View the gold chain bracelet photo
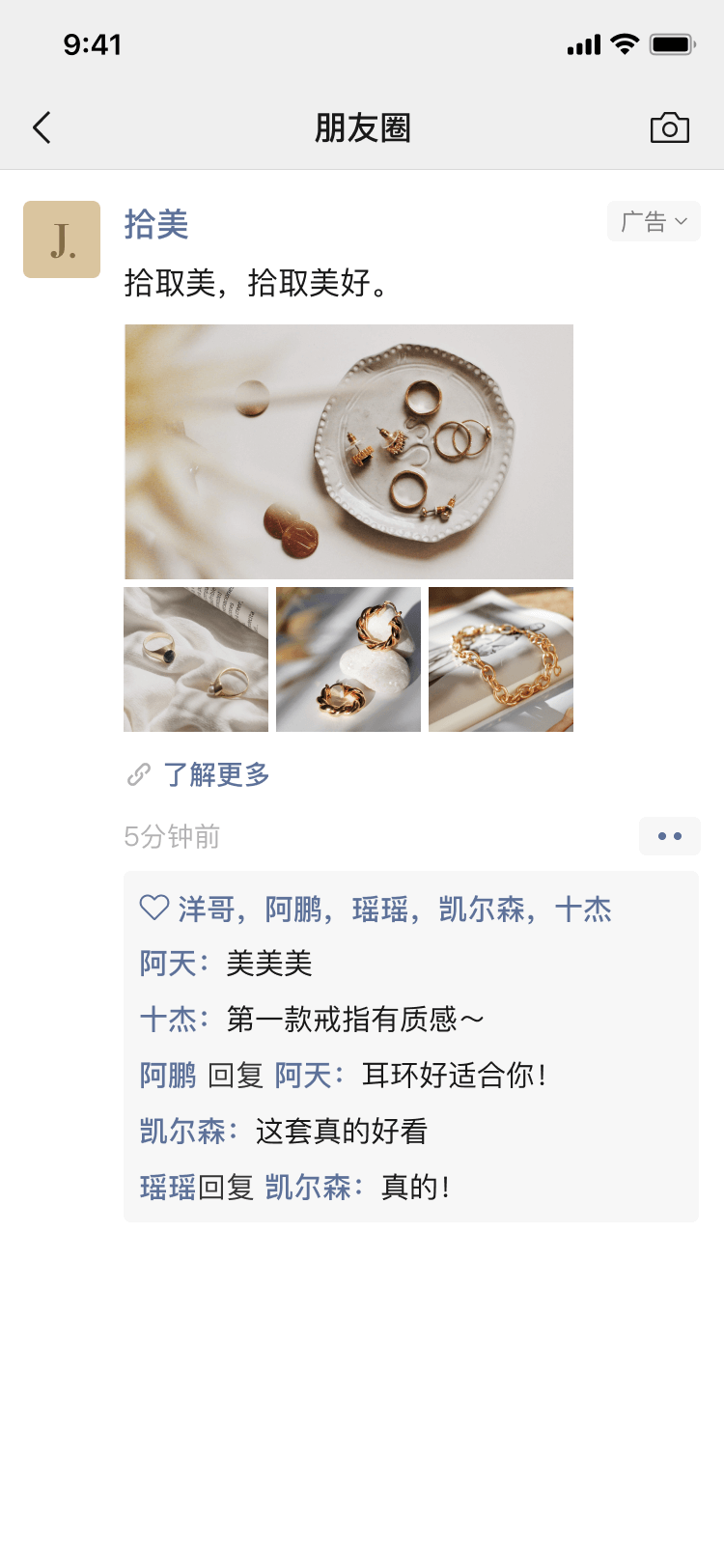724x1568 pixels. (x=501, y=659)
